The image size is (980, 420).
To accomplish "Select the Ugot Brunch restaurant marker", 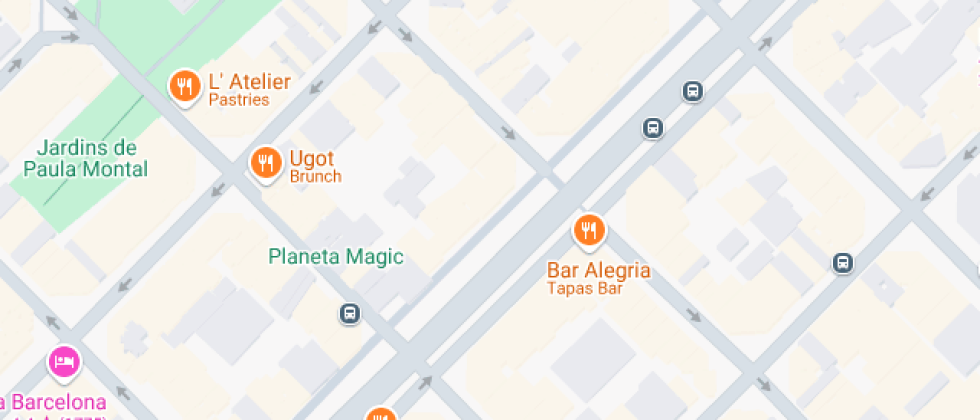I will point(265,162).
